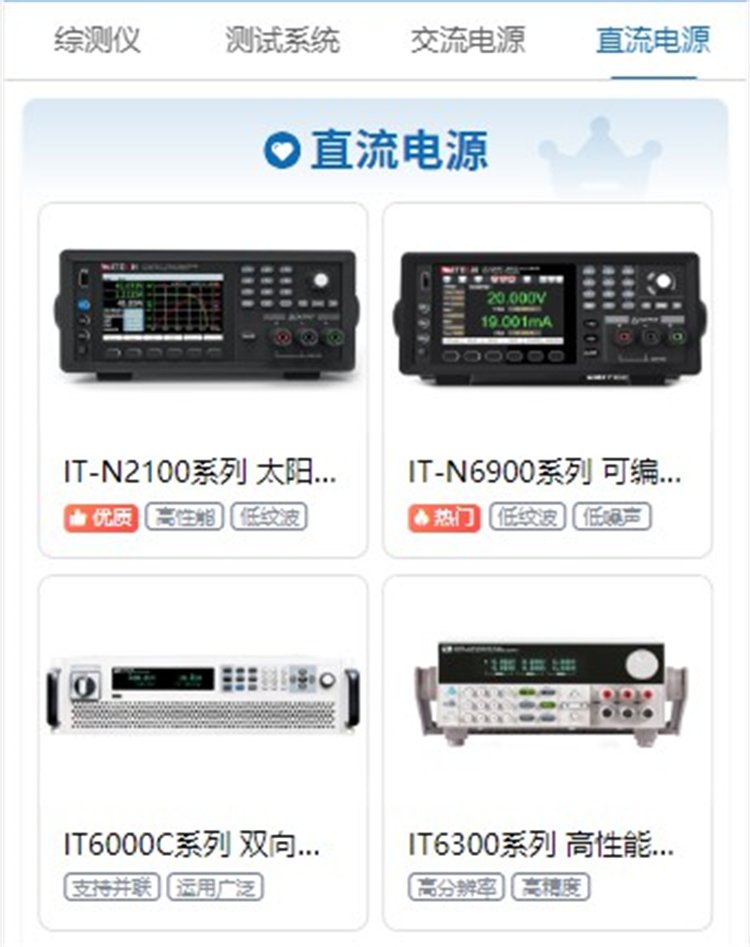750x947 pixels.
Task: Switch to the 测试系统 tab
Action: [282, 40]
